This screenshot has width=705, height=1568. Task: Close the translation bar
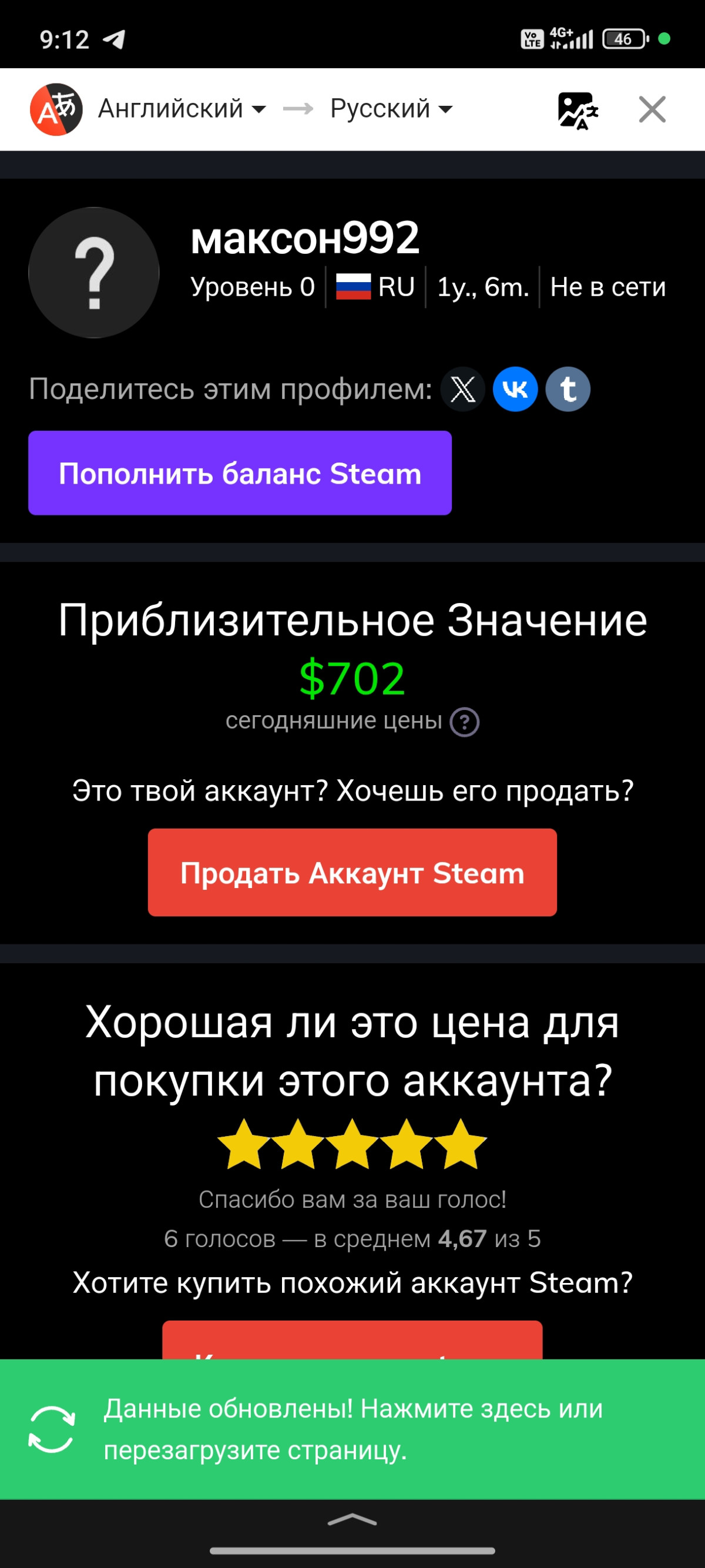tap(652, 109)
